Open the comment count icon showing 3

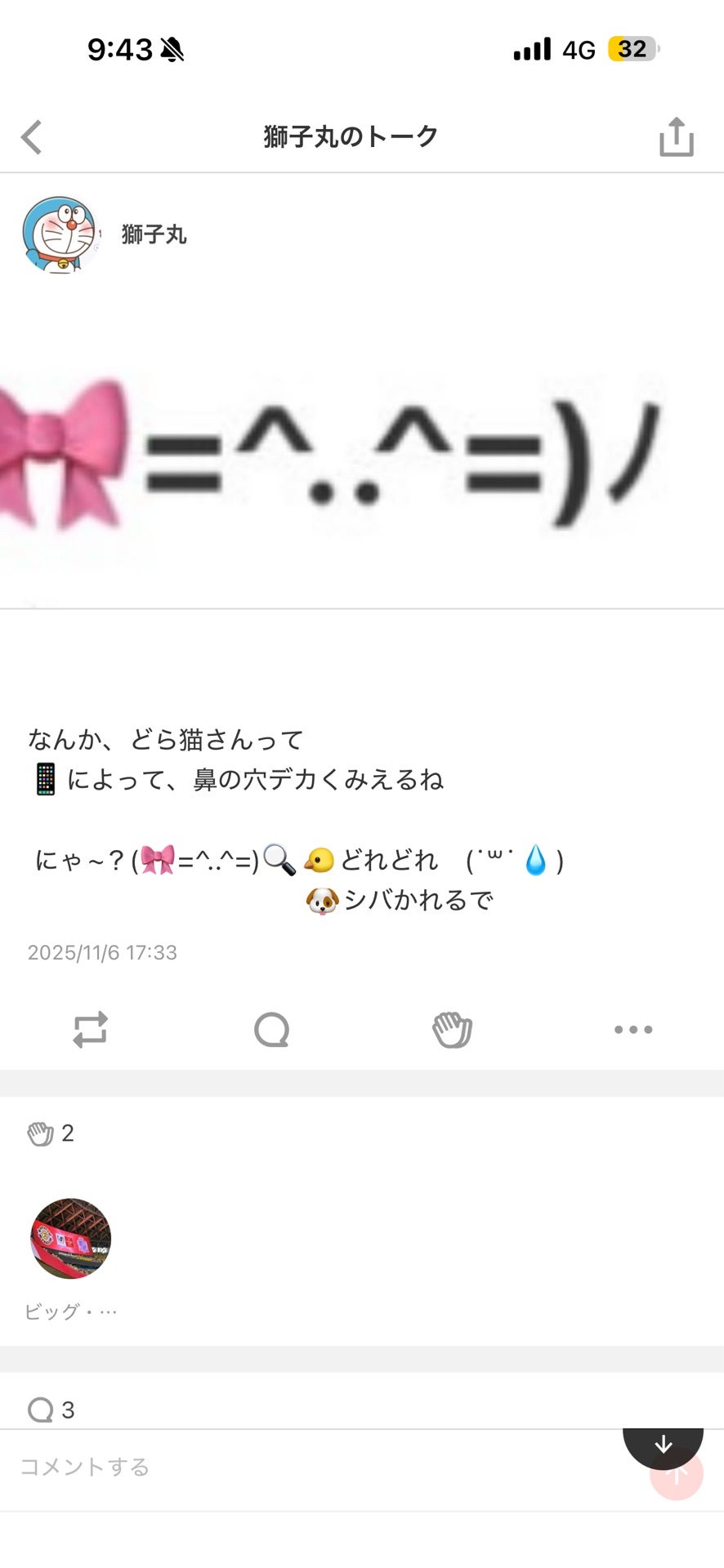pos(49,1409)
